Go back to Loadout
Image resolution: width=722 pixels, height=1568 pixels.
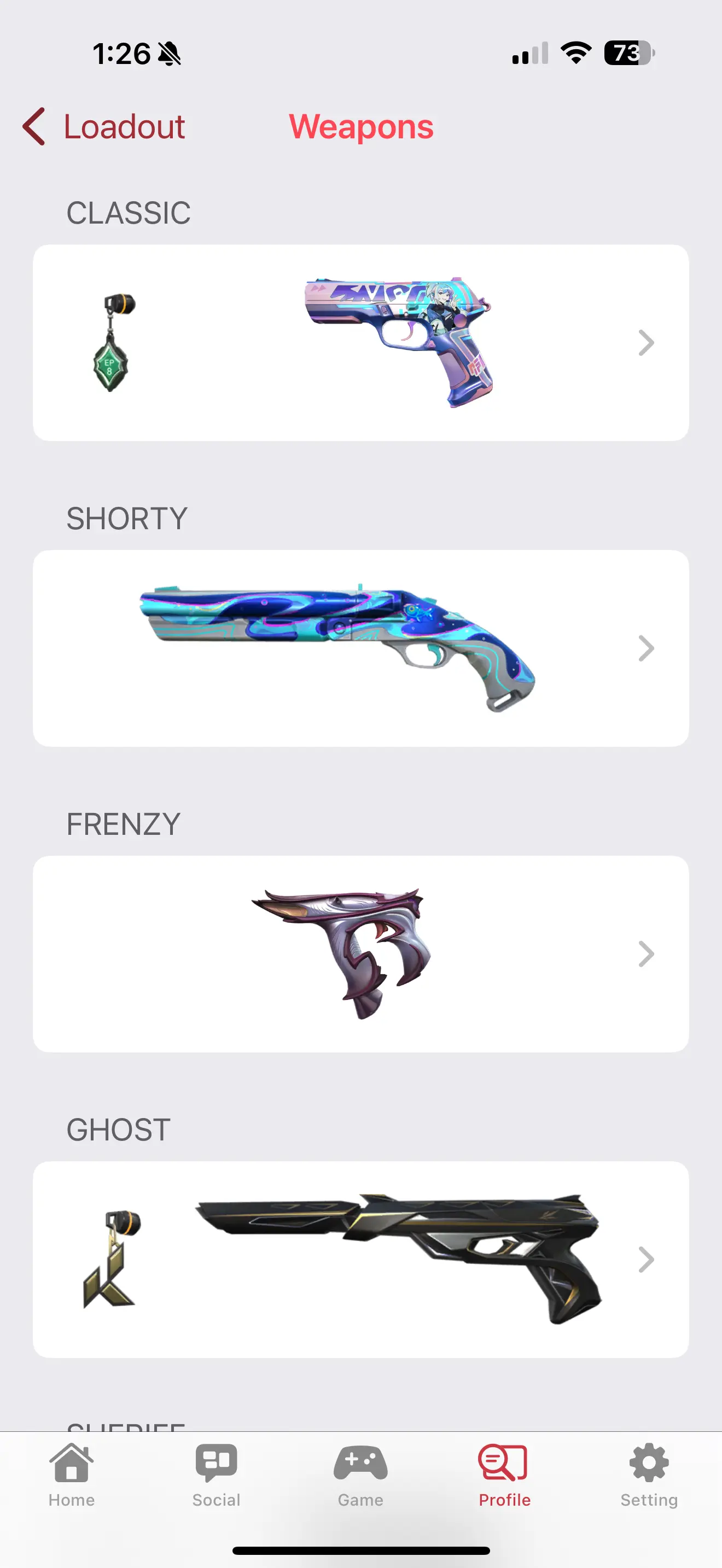(x=103, y=127)
